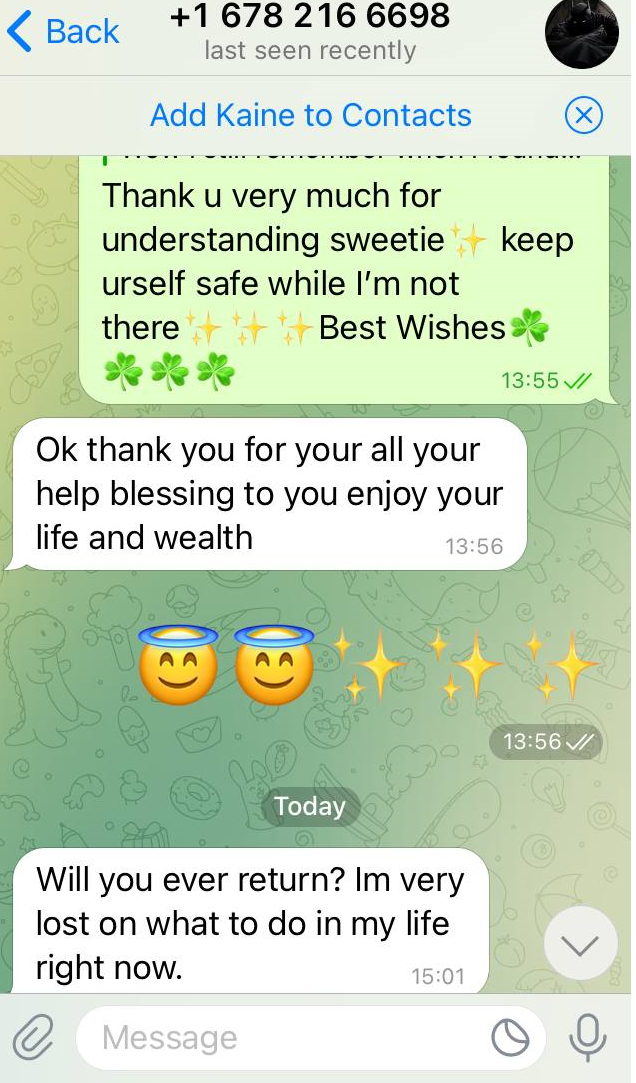Go back to the chat list
Viewport: 636px width, 1083px height.
point(62,31)
